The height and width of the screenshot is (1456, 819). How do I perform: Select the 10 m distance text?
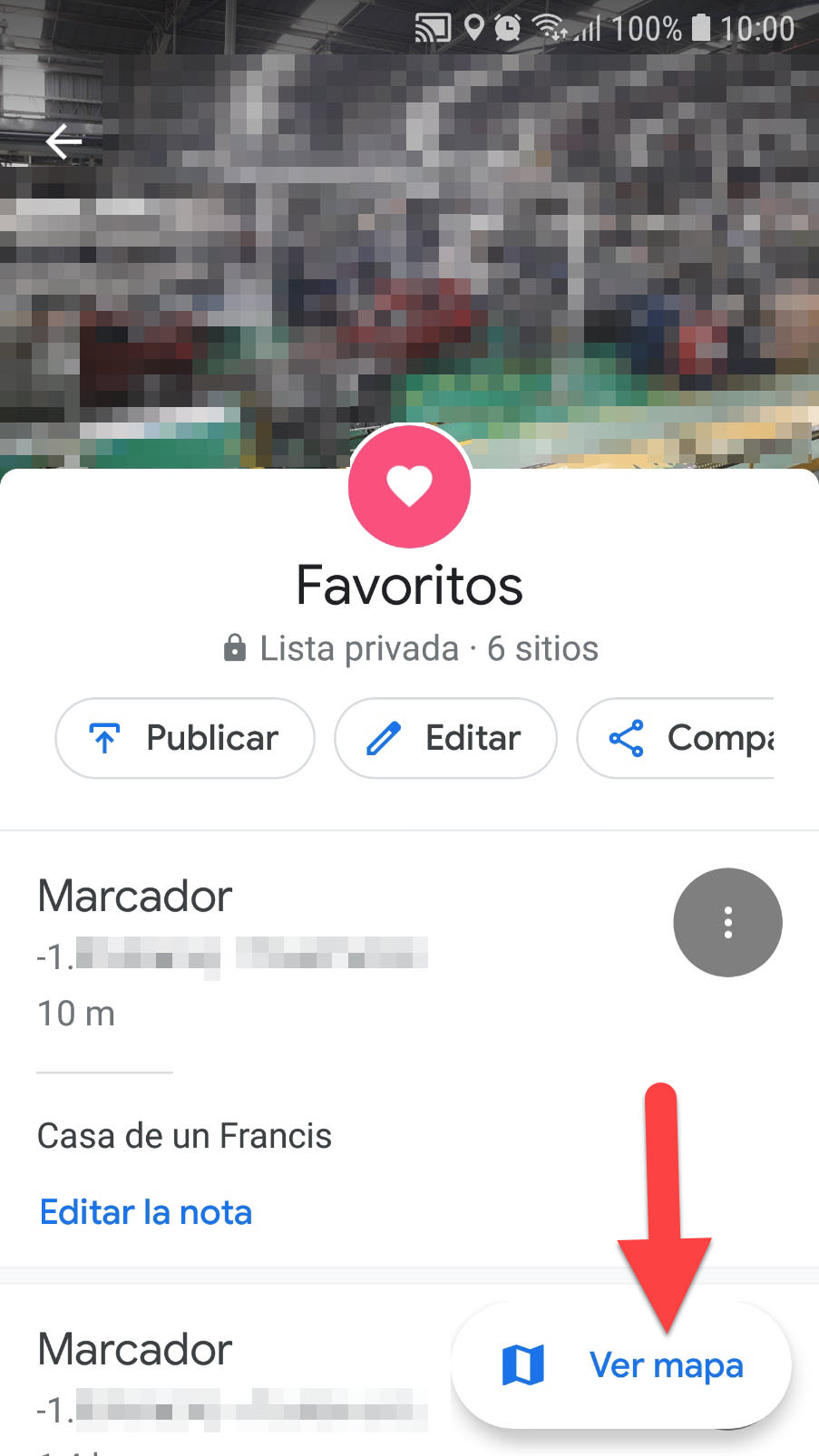[x=75, y=1014]
